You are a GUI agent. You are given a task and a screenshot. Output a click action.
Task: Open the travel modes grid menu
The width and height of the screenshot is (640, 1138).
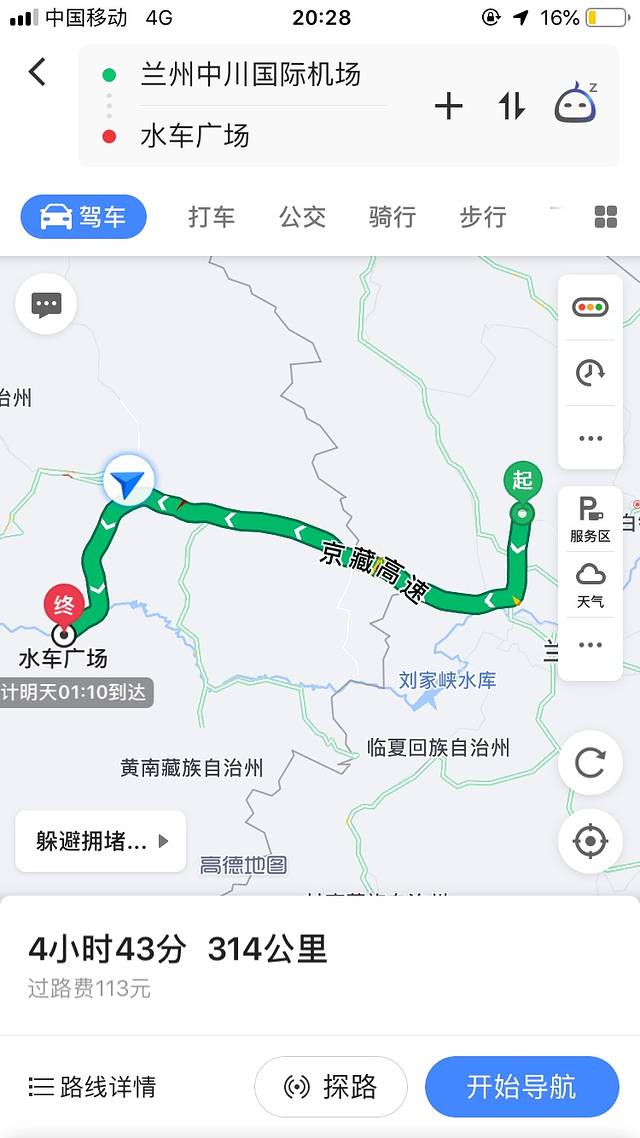606,217
